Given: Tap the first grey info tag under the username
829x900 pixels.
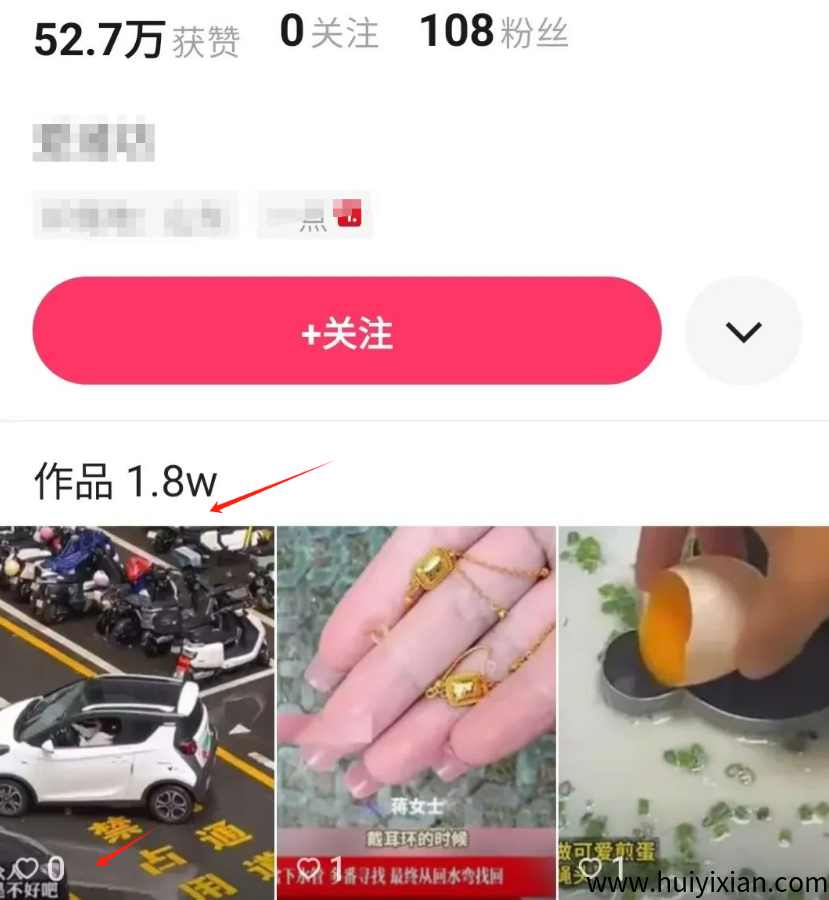Looking at the screenshot, I should pyautogui.click(x=135, y=214).
